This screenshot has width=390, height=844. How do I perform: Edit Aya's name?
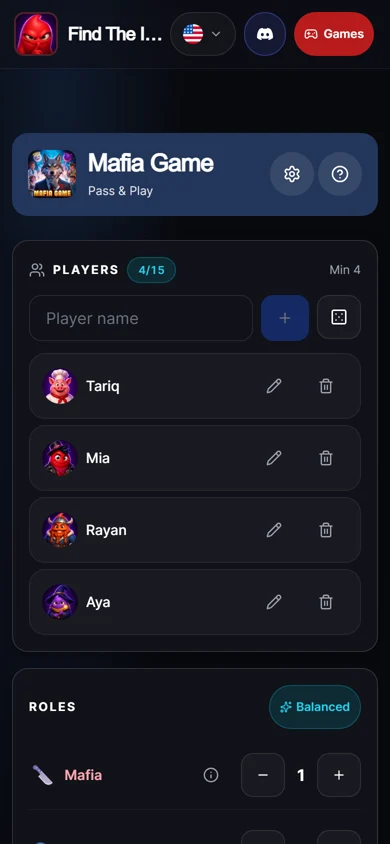coord(274,602)
